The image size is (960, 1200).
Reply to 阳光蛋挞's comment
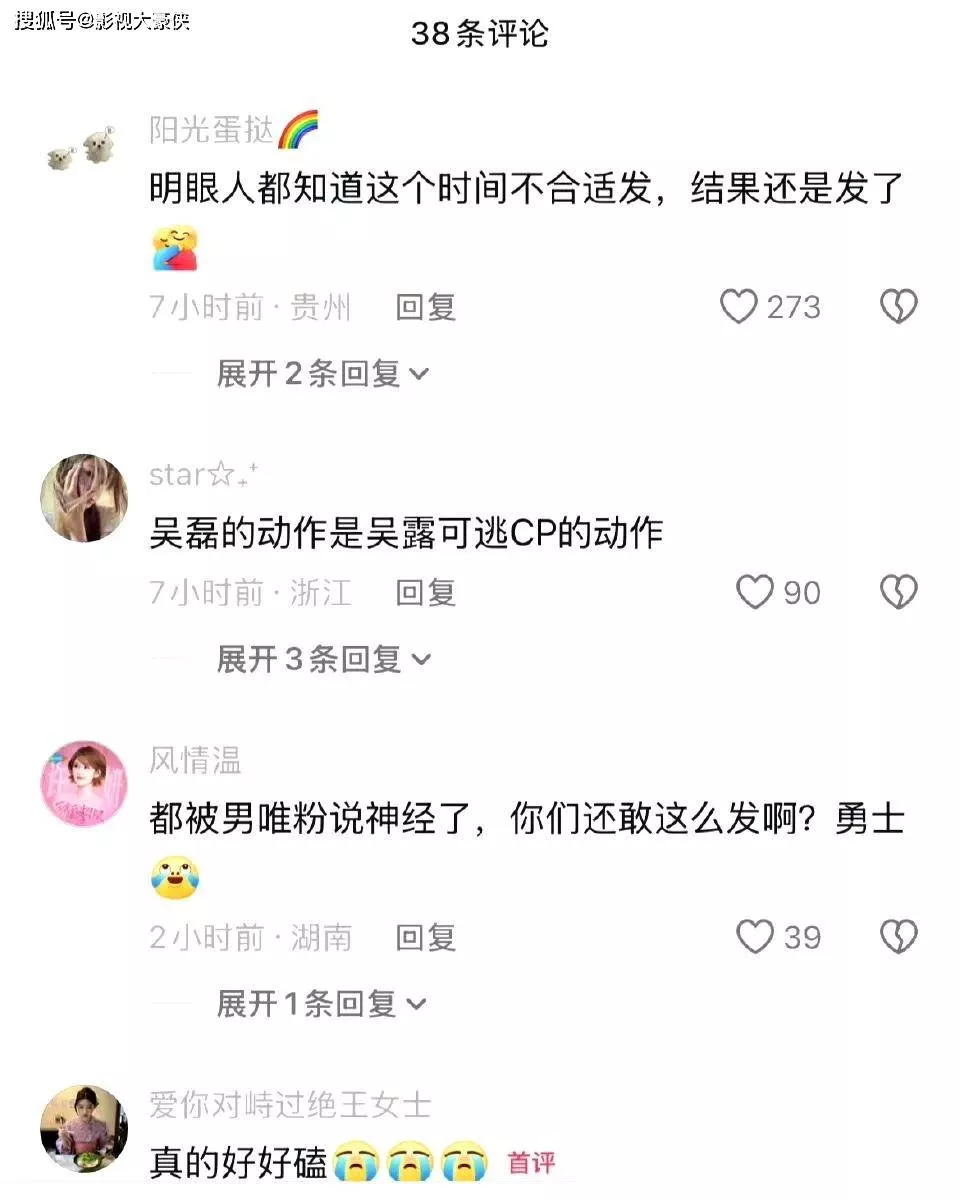[426, 307]
